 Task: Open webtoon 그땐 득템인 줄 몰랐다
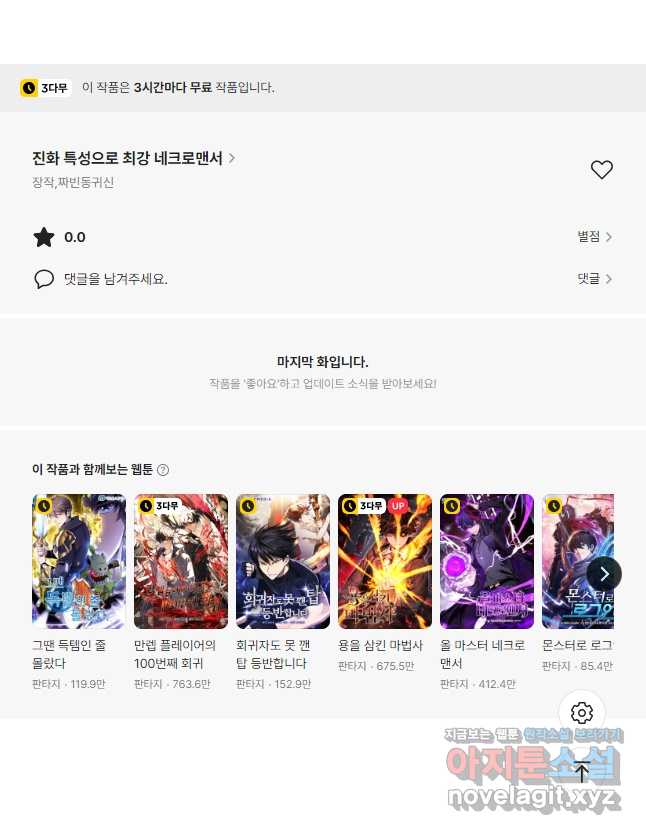(79, 561)
